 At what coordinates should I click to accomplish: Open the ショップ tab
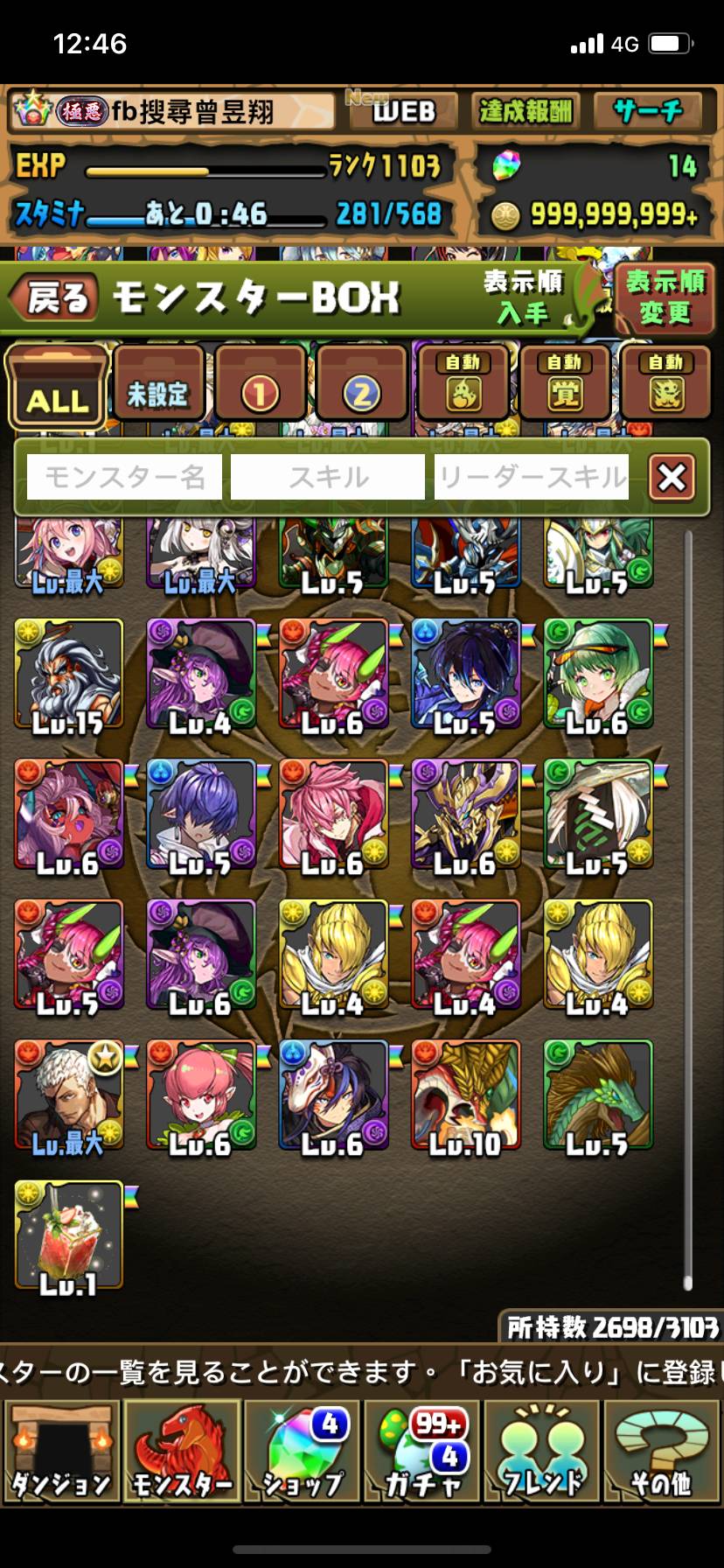point(303,1452)
